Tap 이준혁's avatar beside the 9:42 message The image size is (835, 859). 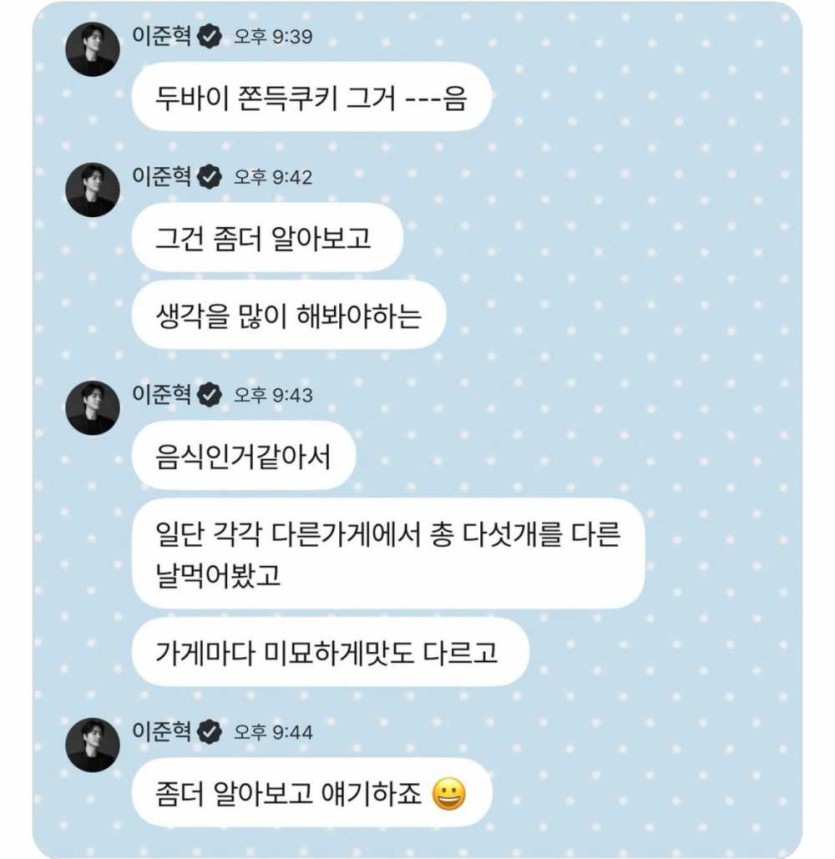coord(93,189)
